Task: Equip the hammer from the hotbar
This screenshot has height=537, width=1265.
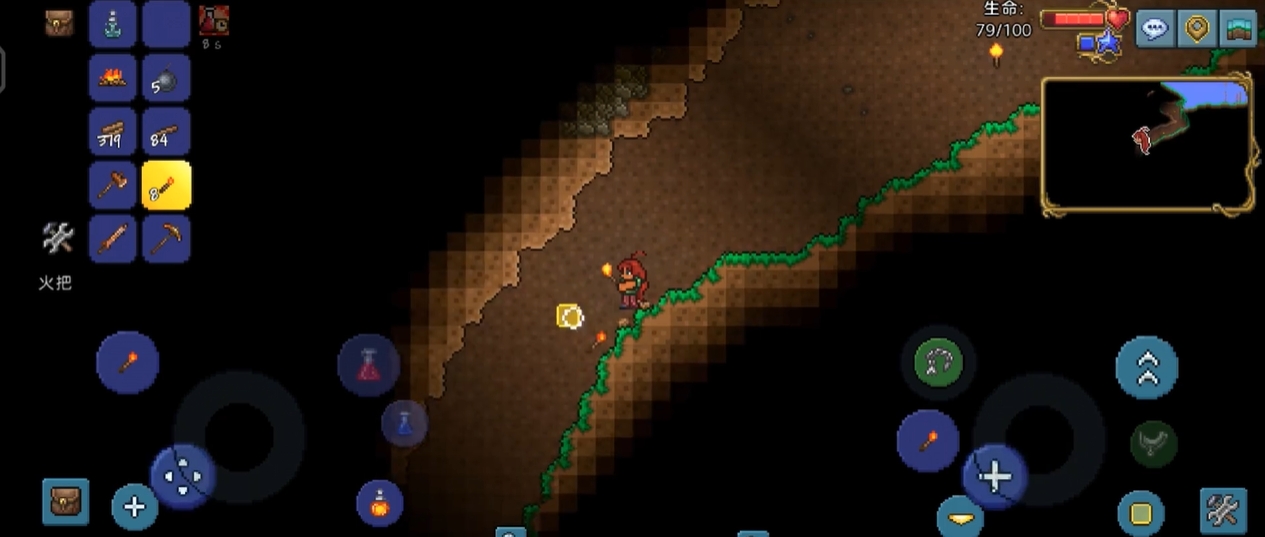Action: [112, 185]
